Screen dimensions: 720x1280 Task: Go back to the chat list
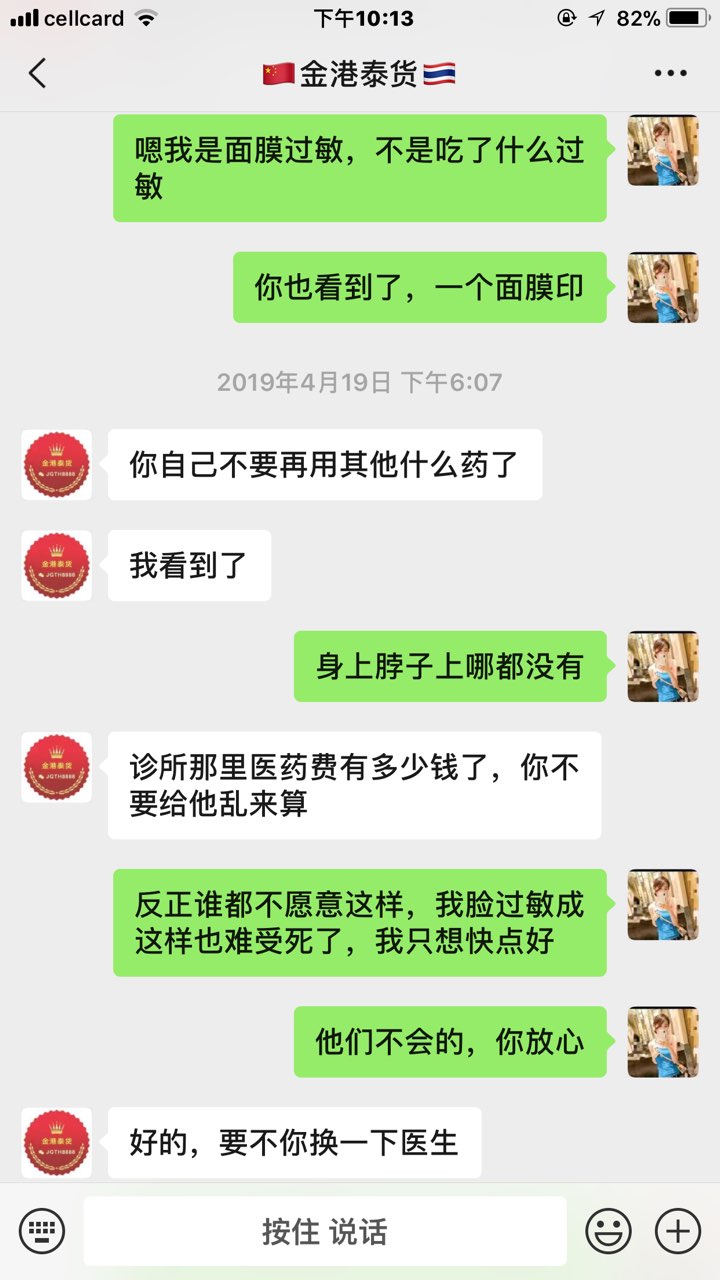[x=38, y=73]
